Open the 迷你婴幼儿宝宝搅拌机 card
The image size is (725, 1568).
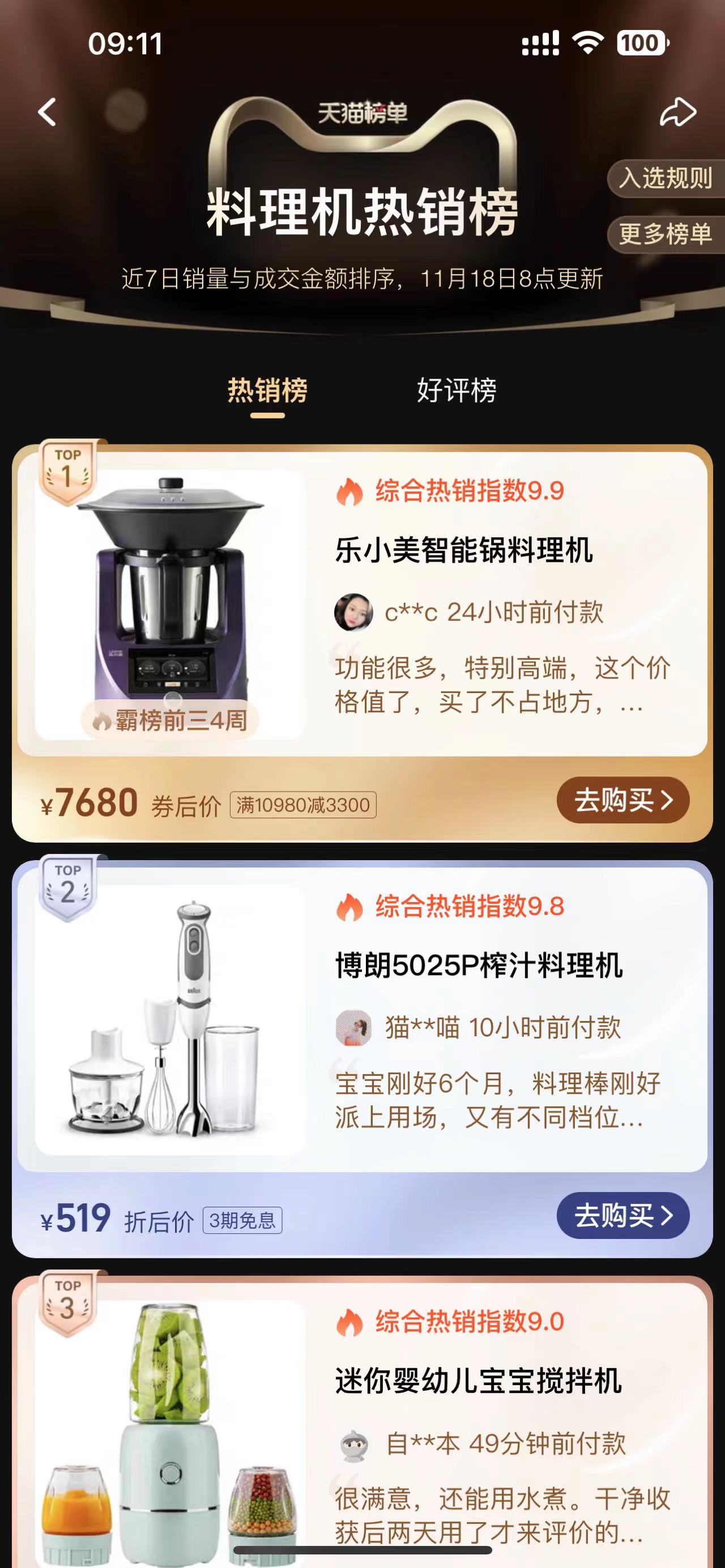[479, 1381]
